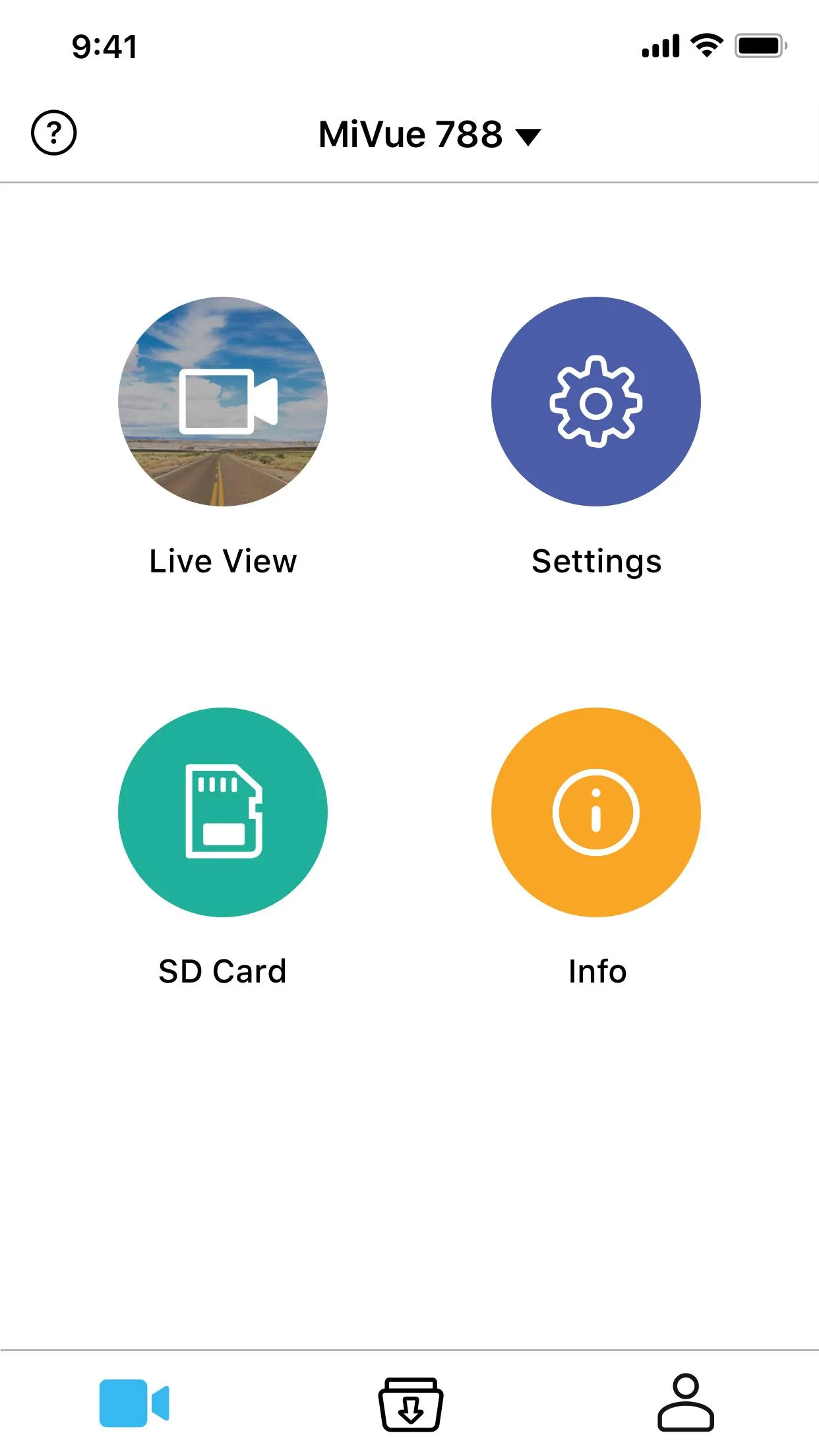Open the device dropdown arrow beside MiVue 788
Viewport: 819px width, 1456px height.
click(528, 136)
